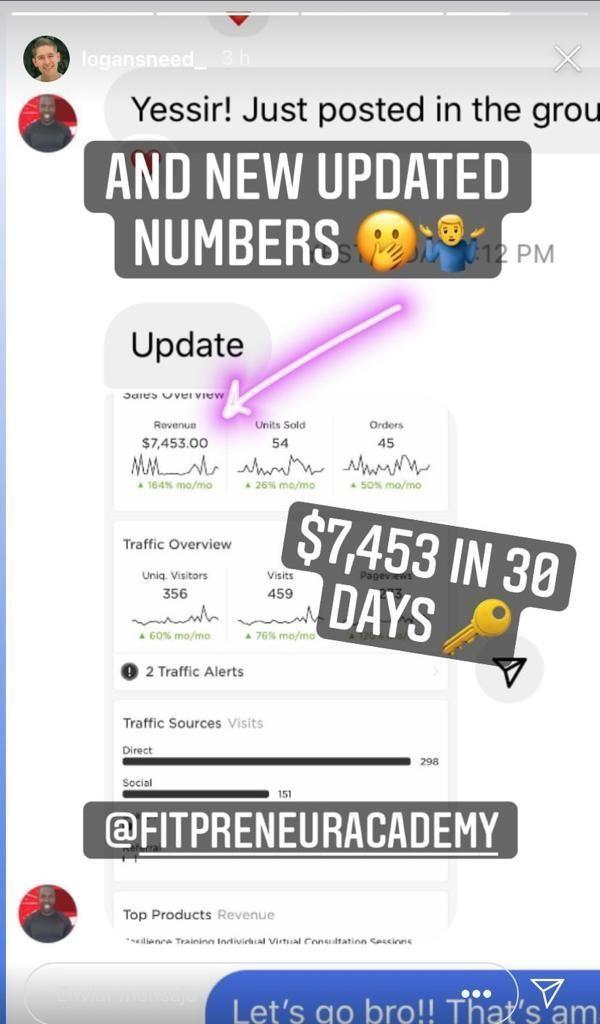This screenshot has height=1024, width=600.
Task: Open the @FITPRENEURACADEMY mention sticker
Action: pos(300,830)
